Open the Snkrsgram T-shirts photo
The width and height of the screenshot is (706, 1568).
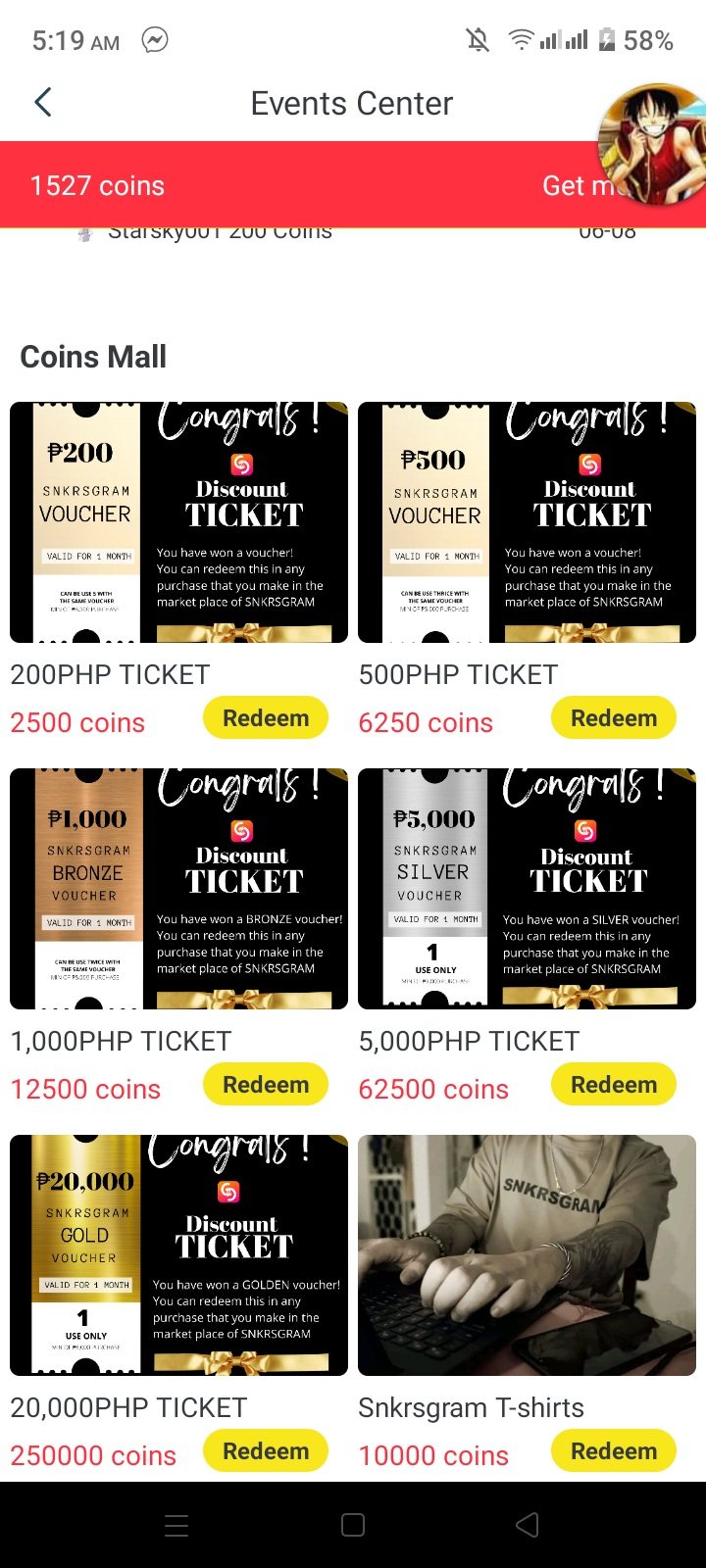tap(527, 1255)
